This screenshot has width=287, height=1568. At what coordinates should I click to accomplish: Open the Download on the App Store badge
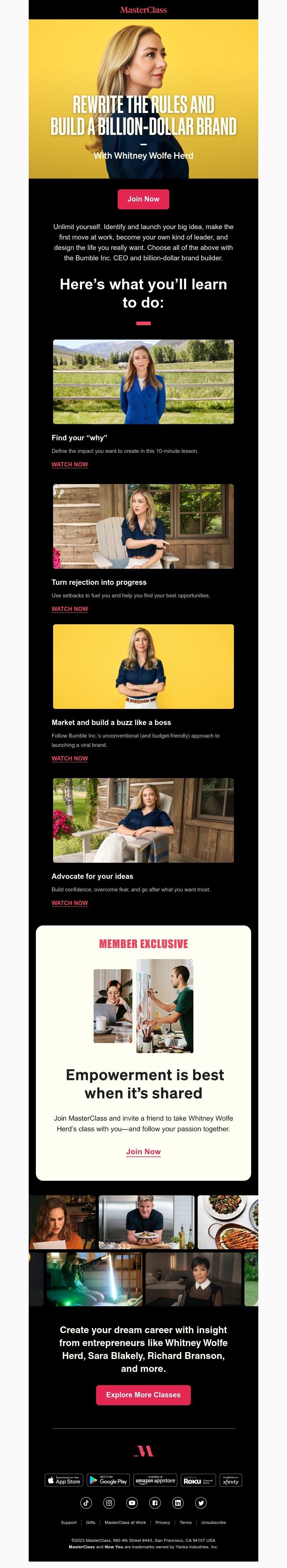[64, 1481]
